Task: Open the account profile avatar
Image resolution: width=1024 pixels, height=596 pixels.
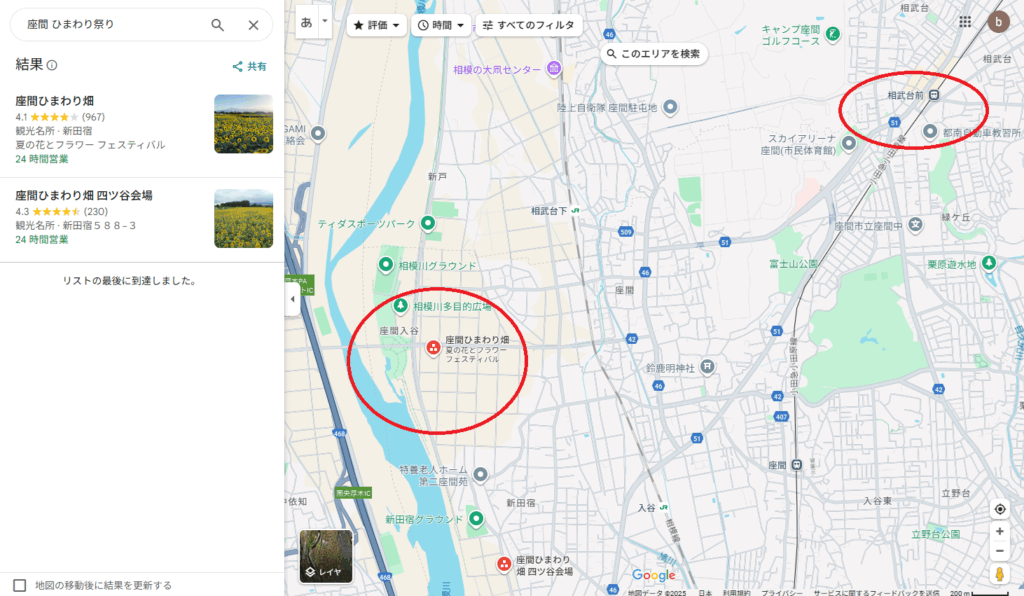Action: point(998,21)
